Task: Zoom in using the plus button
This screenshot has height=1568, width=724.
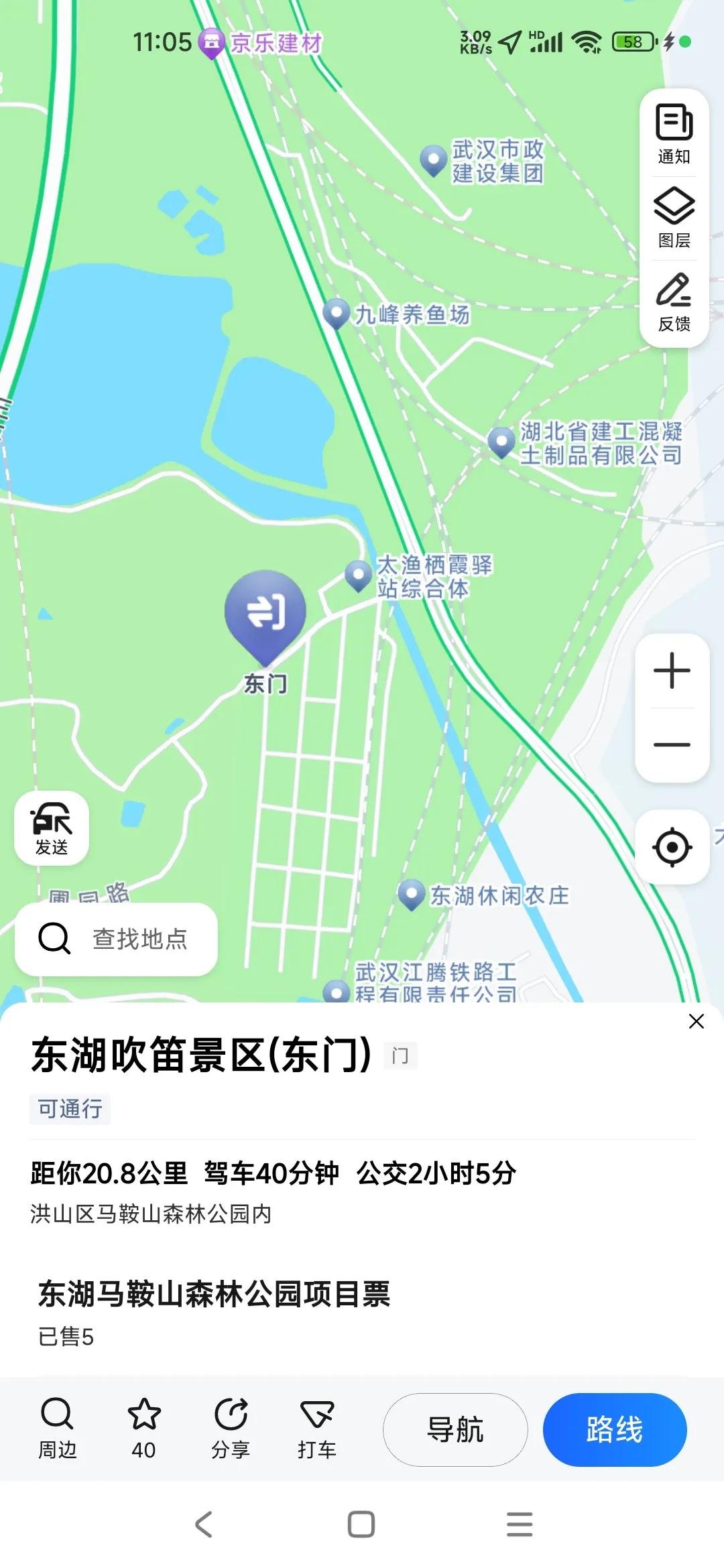Action: [x=672, y=670]
